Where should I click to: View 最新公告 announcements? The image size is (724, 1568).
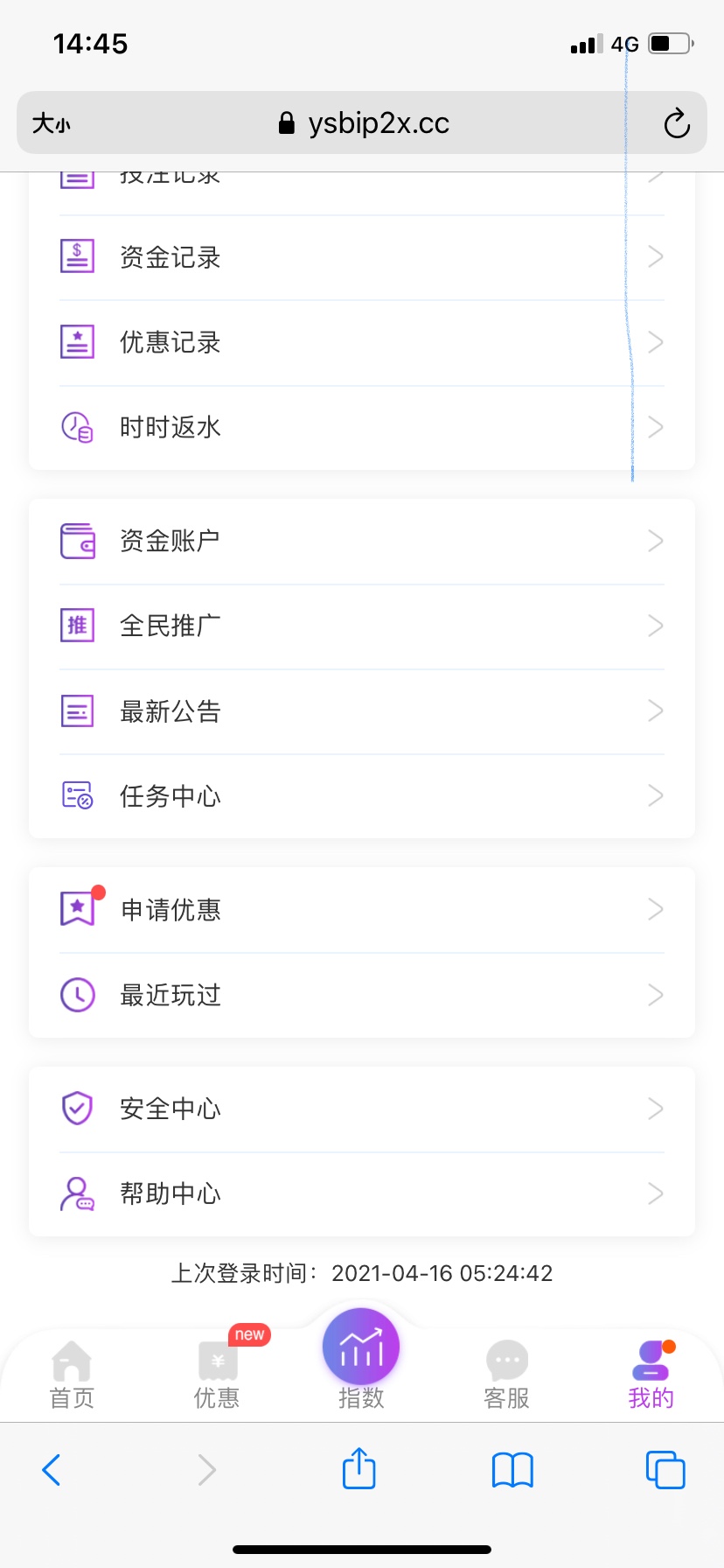click(362, 710)
